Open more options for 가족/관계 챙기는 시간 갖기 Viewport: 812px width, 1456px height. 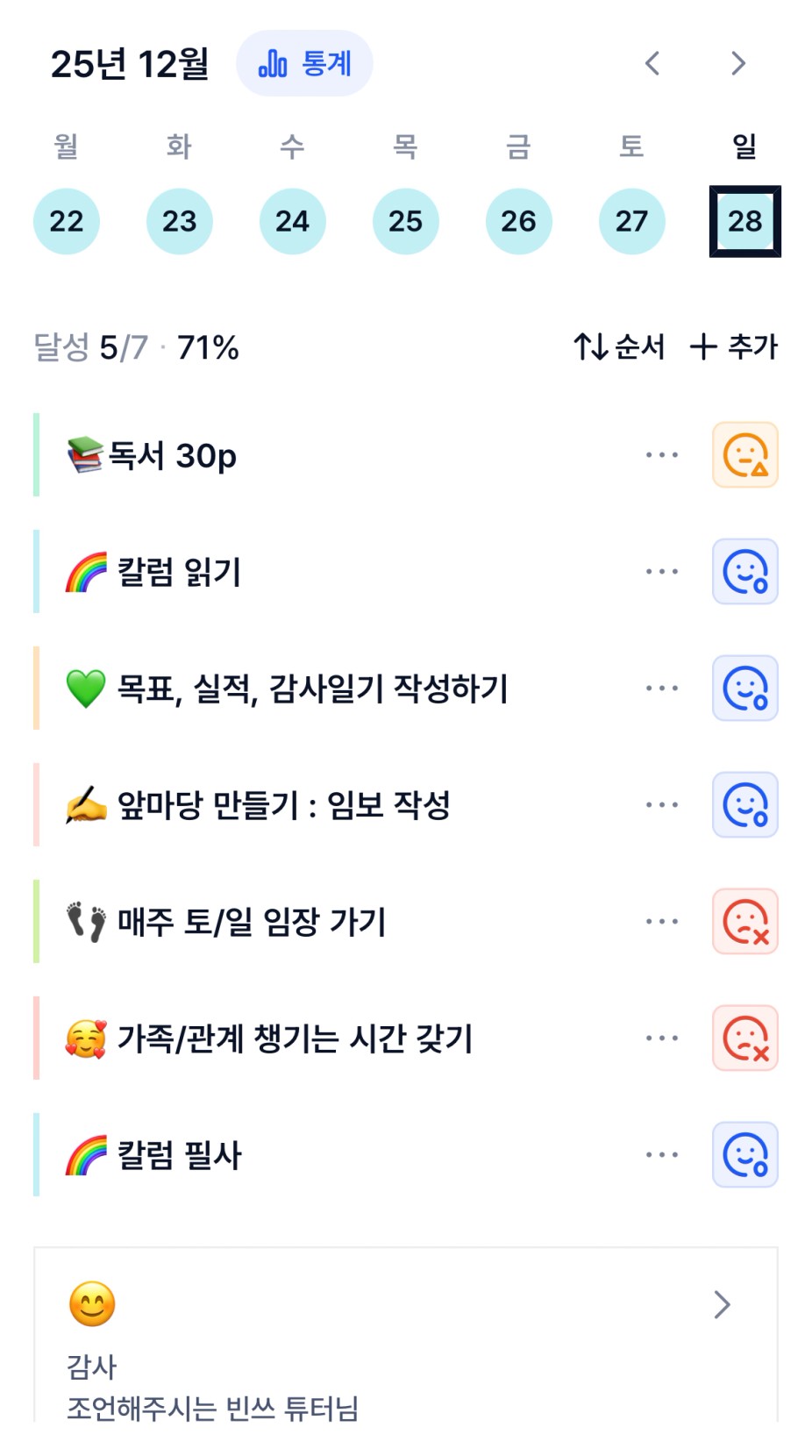click(x=662, y=1038)
